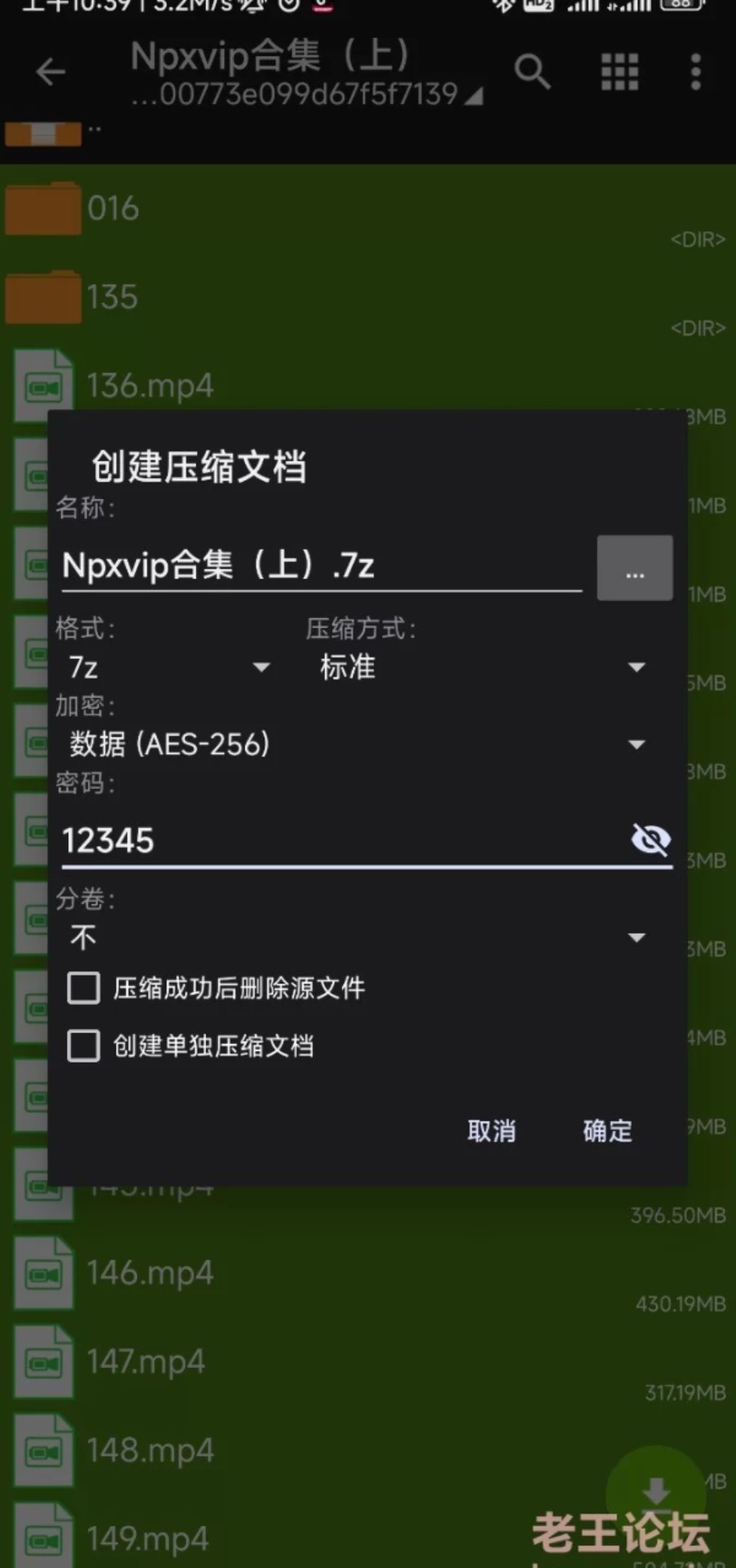The height and width of the screenshot is (1568, 736).
Task: Expand the 分卷 split volume dropdown
Action: pyautogui.click(x=356, y=937)
